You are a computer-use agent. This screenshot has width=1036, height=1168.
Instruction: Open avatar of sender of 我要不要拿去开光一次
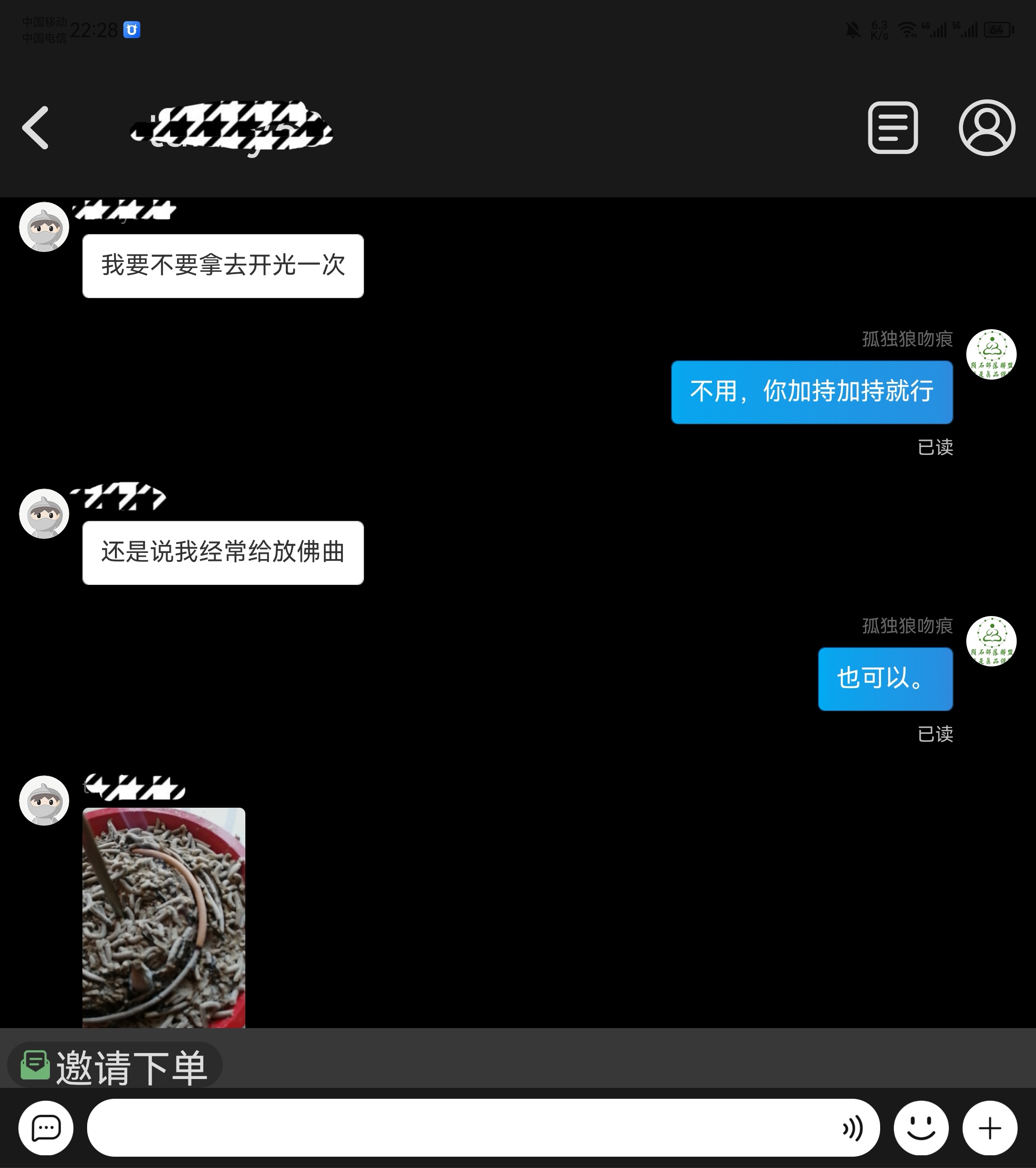coord(44,227)
